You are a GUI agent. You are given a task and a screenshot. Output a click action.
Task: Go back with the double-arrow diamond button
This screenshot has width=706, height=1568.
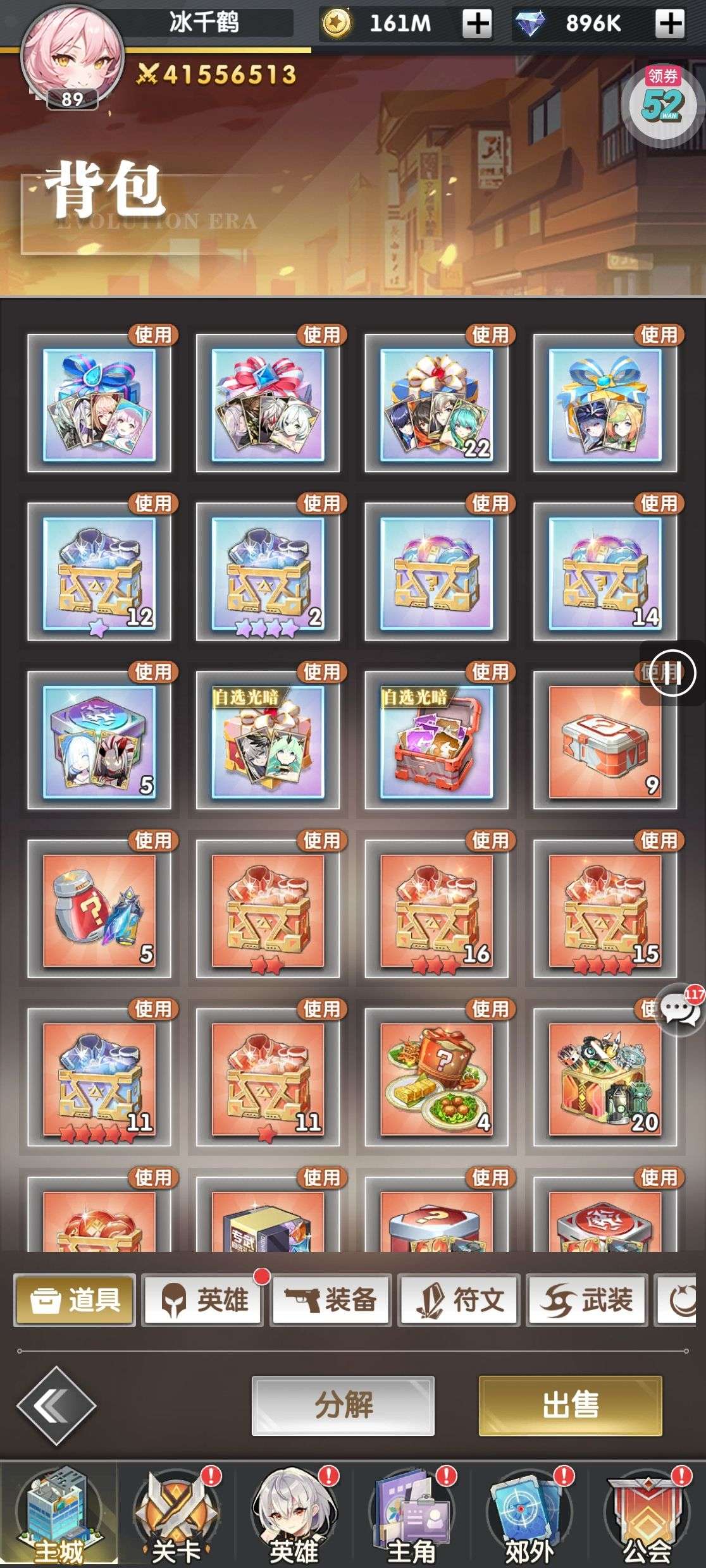pos(56,1406)
